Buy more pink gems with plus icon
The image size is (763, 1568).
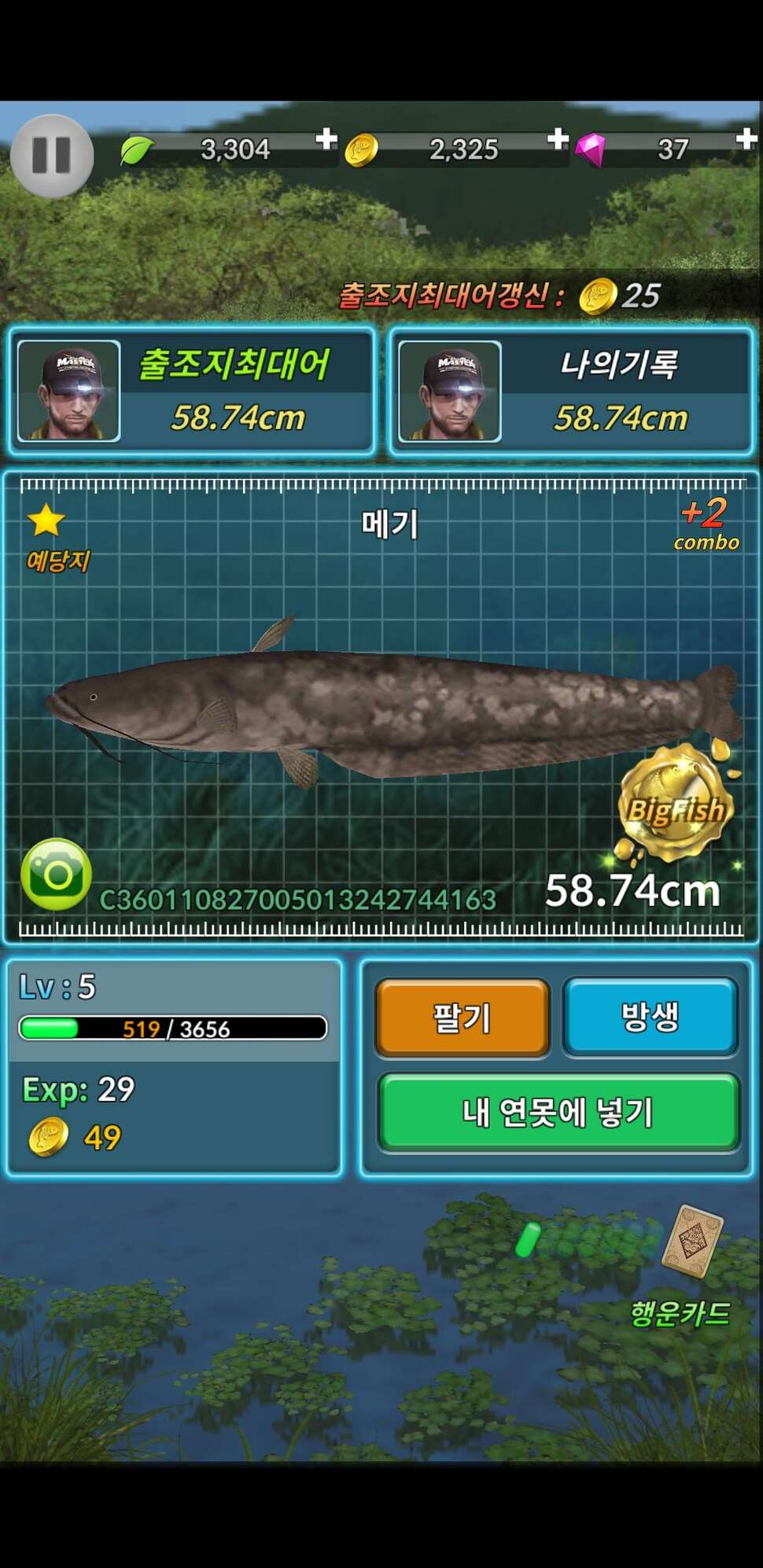click(x=746, y=139)
